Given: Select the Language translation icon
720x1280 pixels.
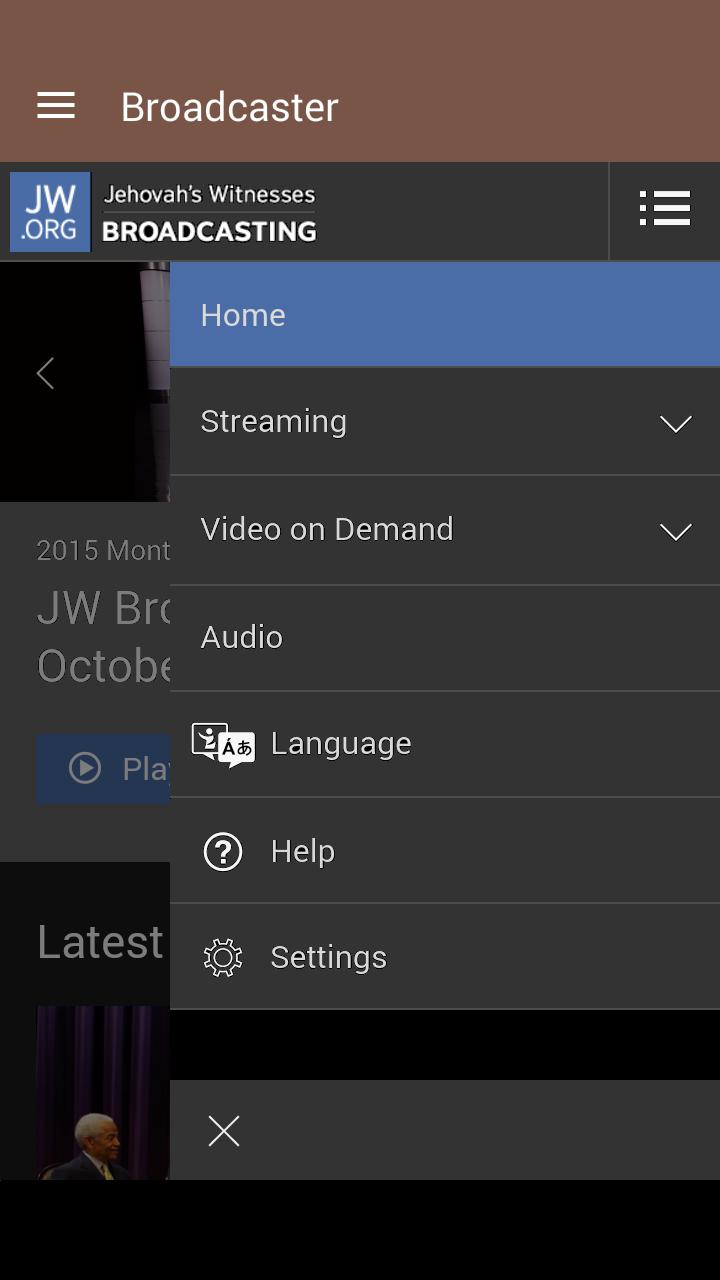Looking at the screenshot, I should tap(221, 743).
